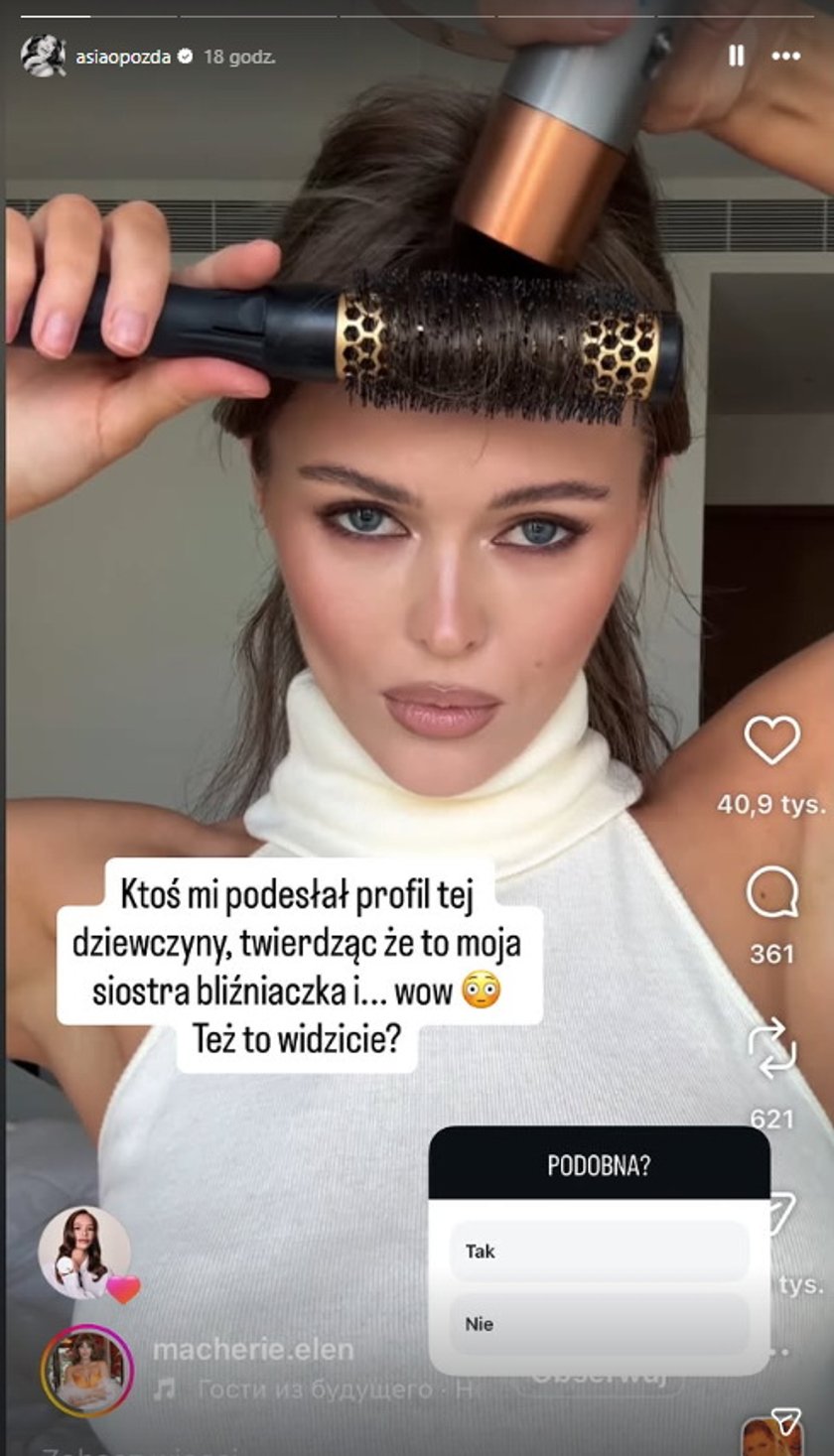
Task: Open the story's three-dot options menu
Action: point(786,57)
